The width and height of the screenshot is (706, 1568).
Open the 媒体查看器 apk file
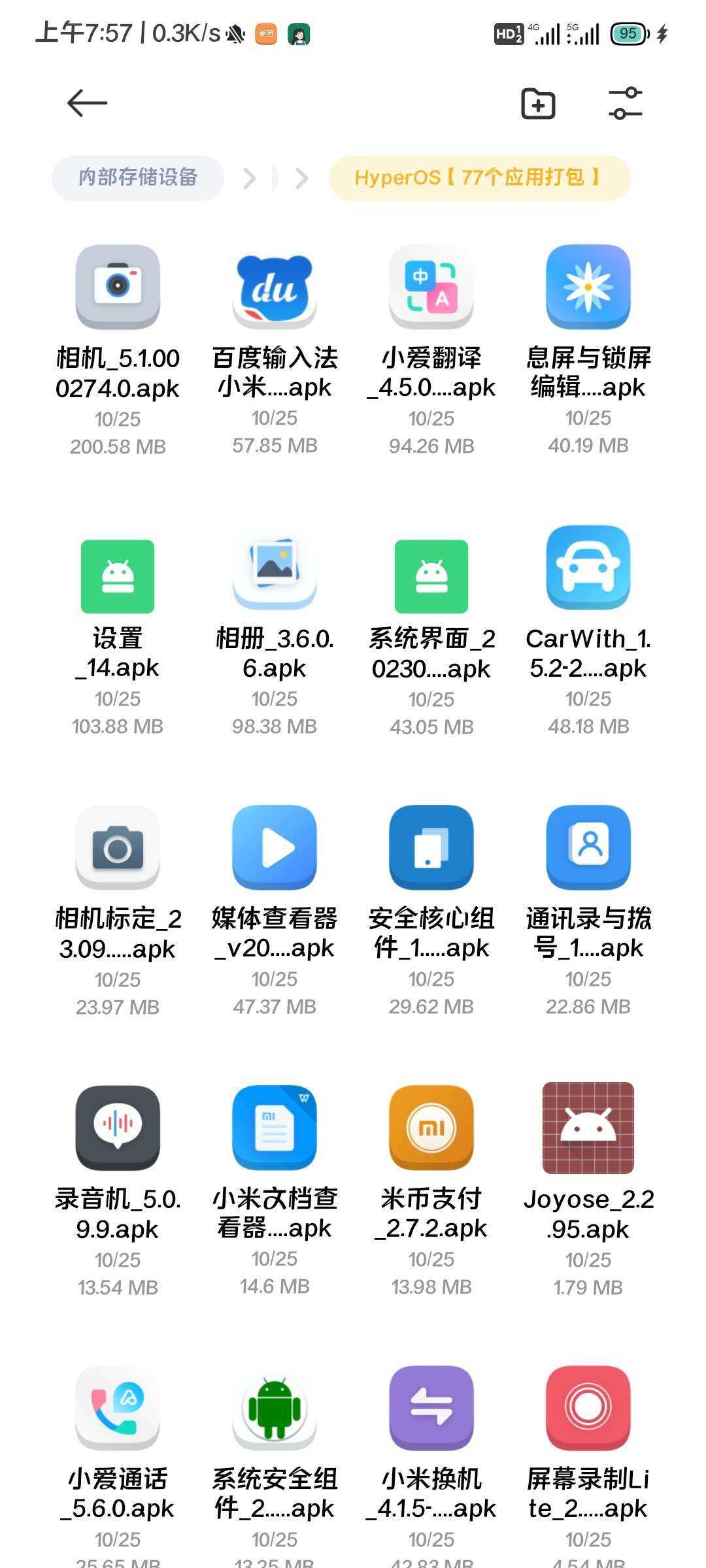coord(275,911)
